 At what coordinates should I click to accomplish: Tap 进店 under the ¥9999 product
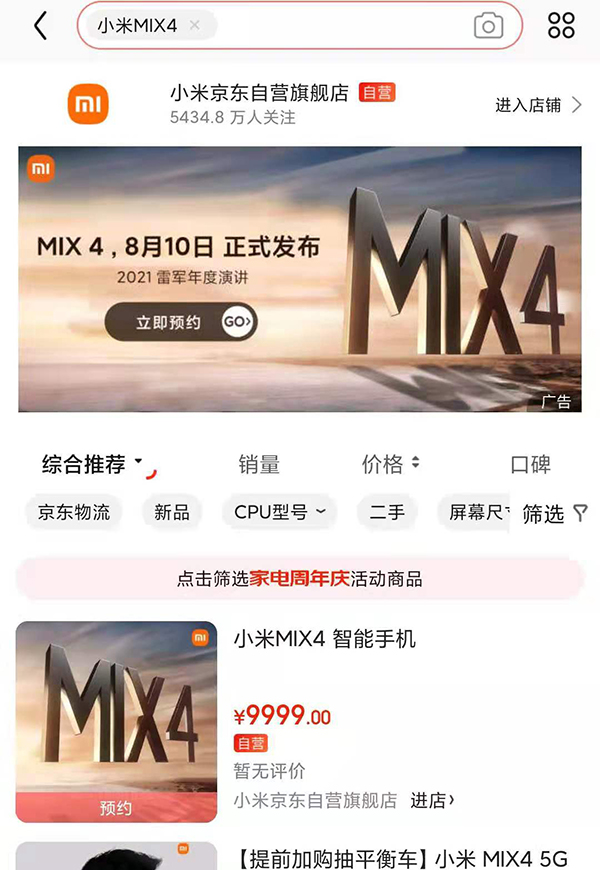[432, 800]
